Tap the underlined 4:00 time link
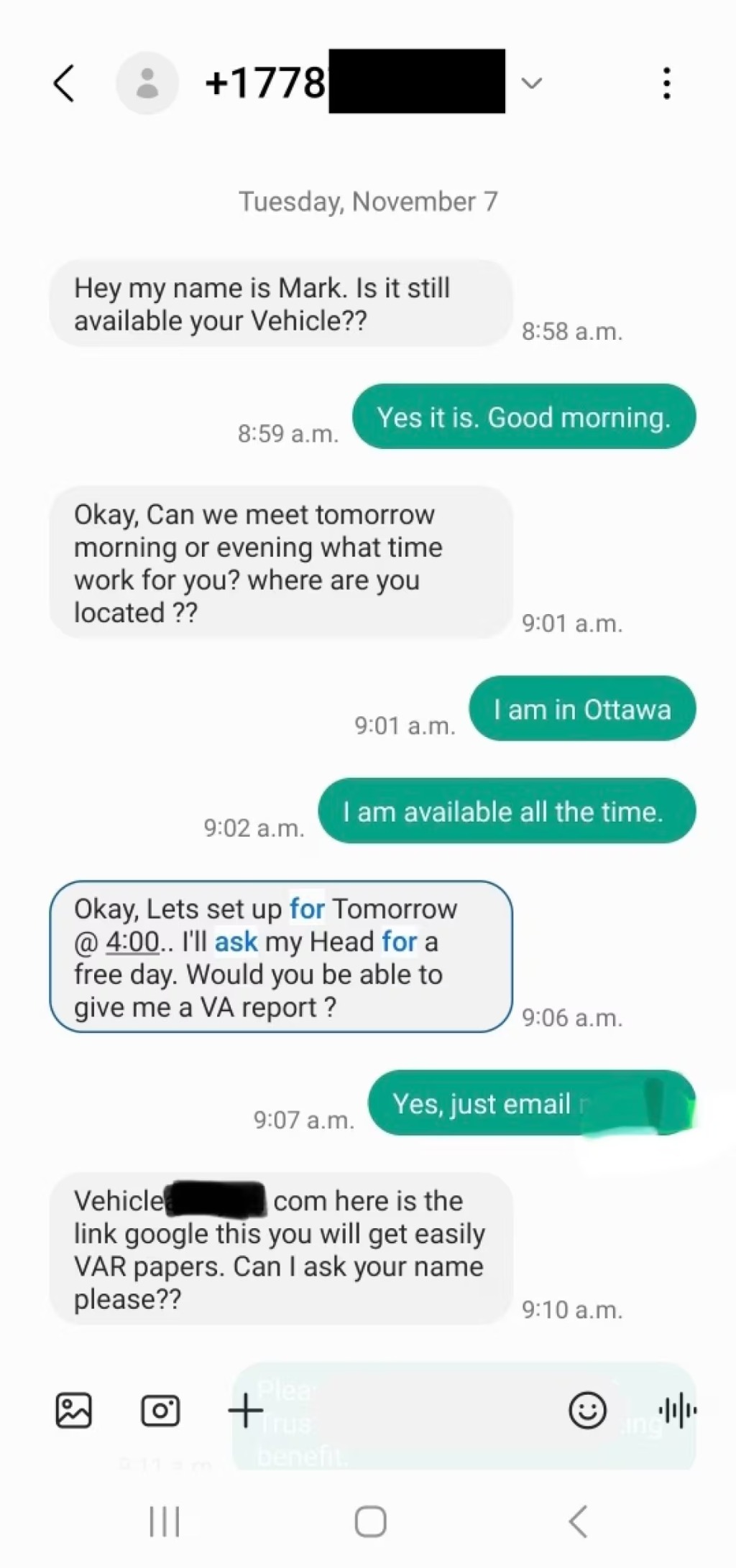 pyautogui.click(x=132, y=942)
